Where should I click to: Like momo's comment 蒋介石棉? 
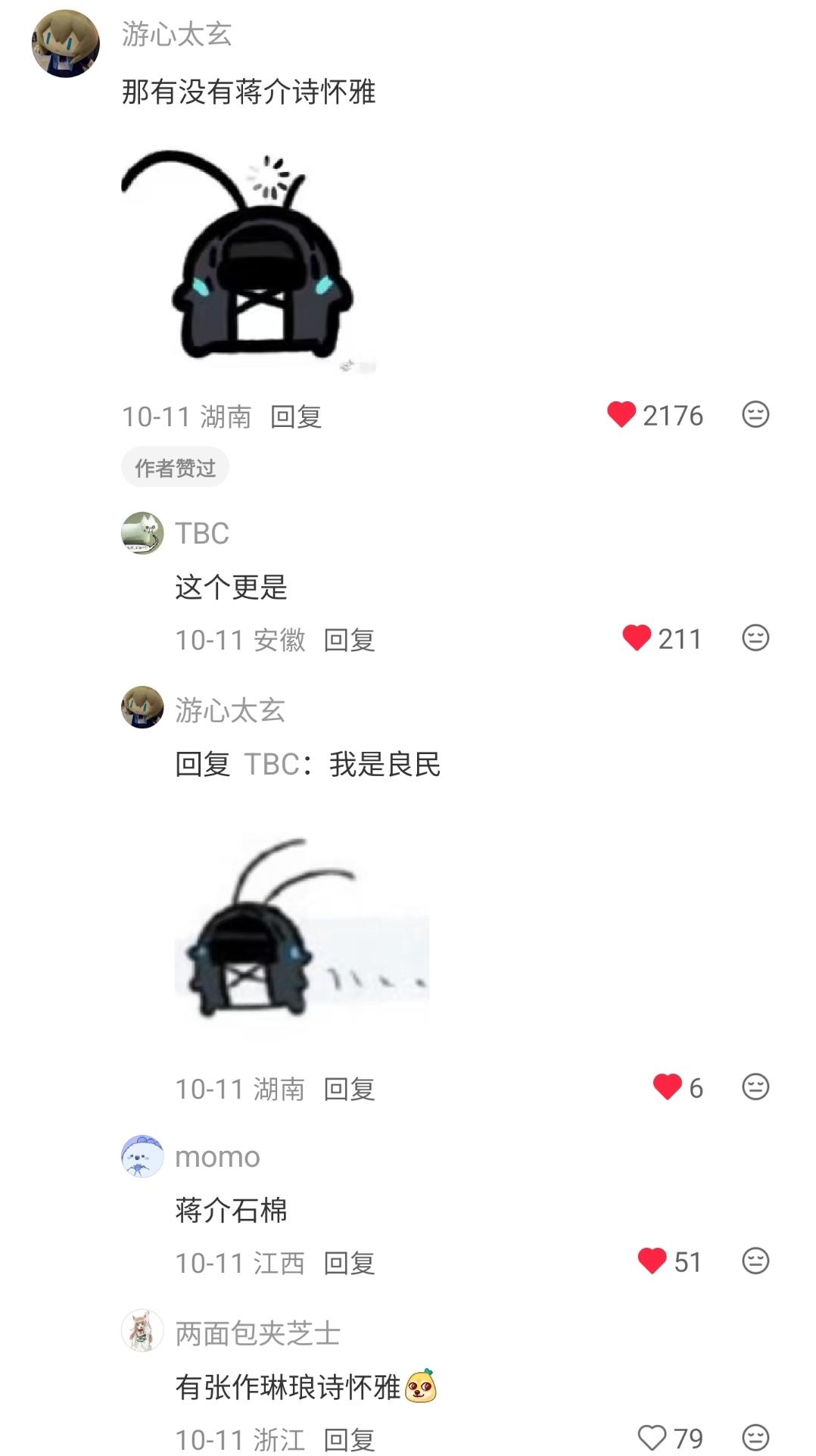[652, 1261]
